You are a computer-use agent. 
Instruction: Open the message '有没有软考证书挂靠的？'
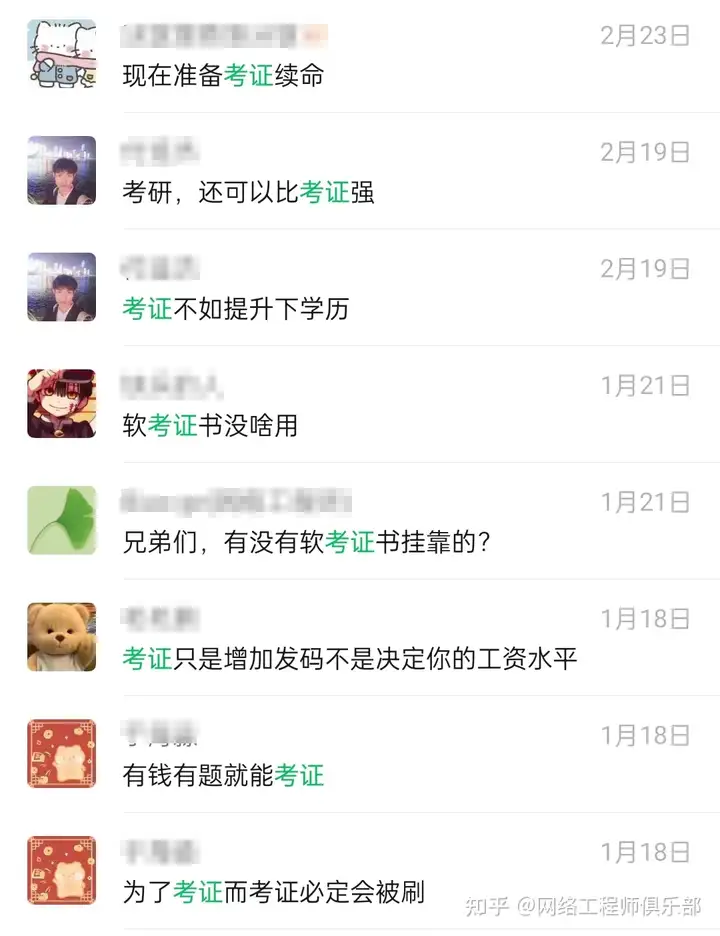(306, 543)
